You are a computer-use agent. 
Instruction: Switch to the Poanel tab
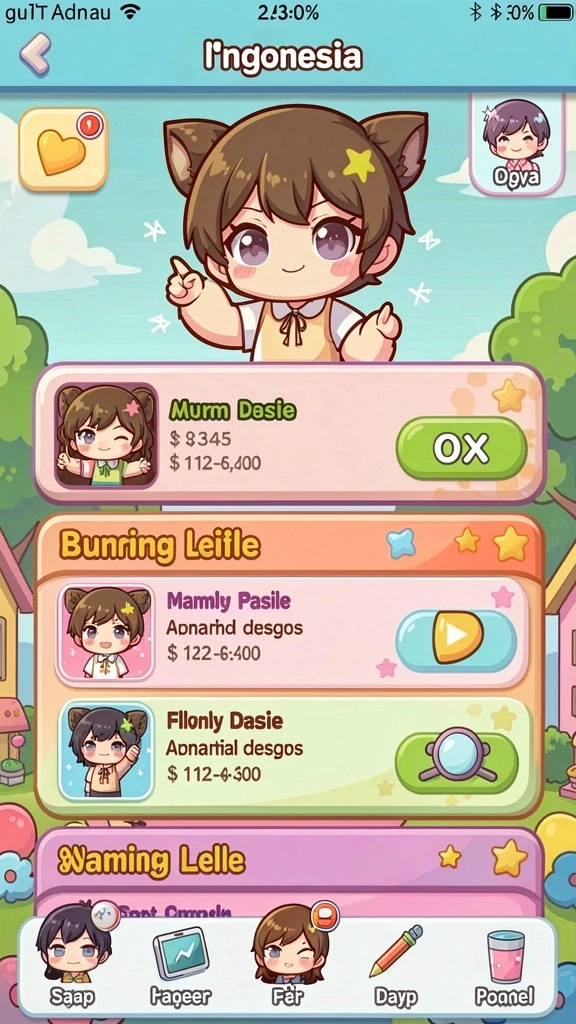[504, 967]
